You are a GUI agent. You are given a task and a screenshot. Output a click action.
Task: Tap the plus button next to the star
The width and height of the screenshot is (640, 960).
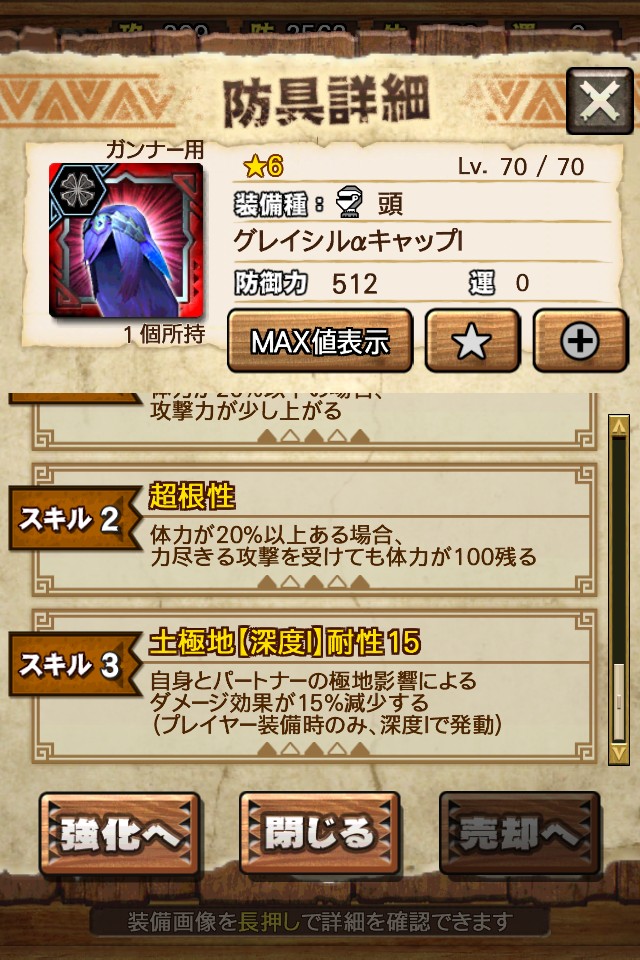[x=580, y=341]
